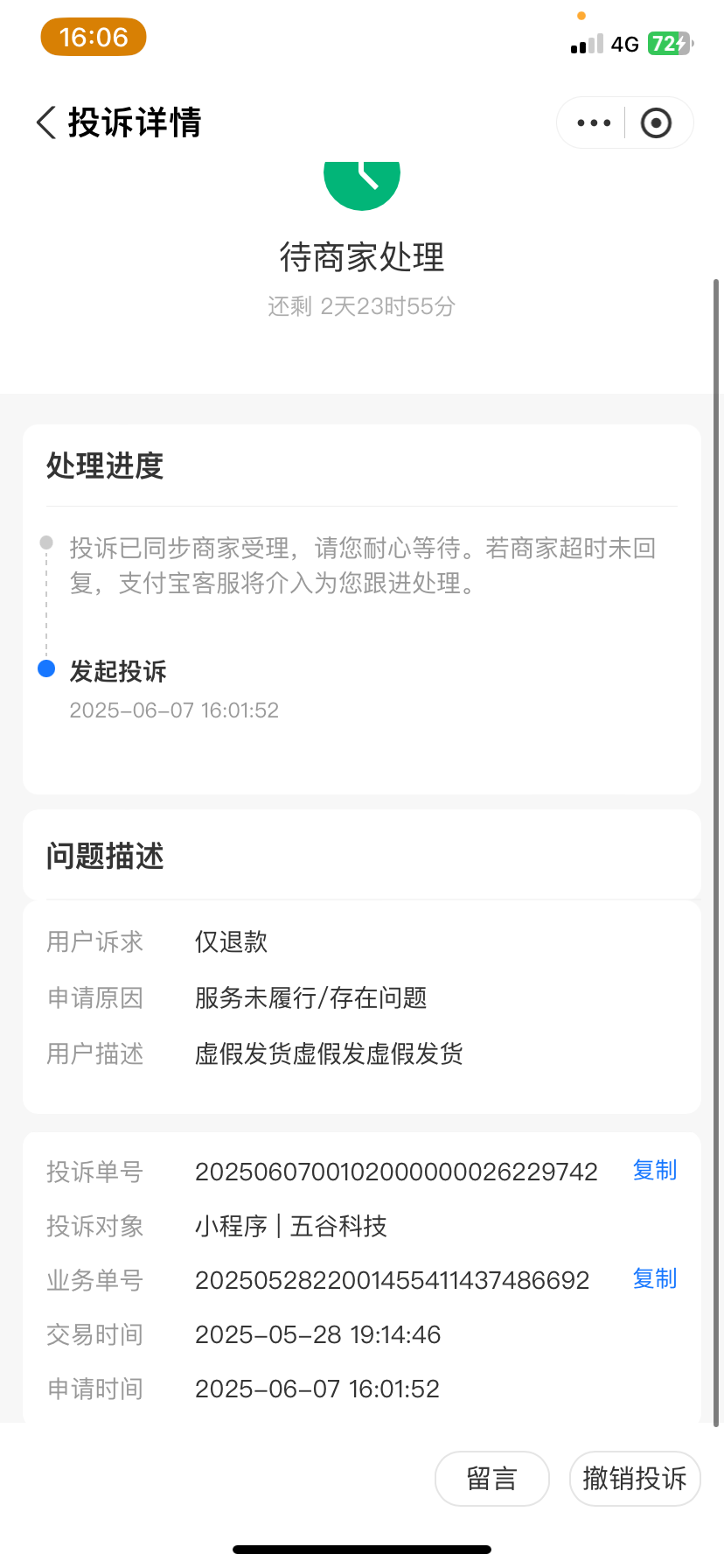Copy the 业务单号 number
Screen dimensions: 724x1568
point(654,1278)
